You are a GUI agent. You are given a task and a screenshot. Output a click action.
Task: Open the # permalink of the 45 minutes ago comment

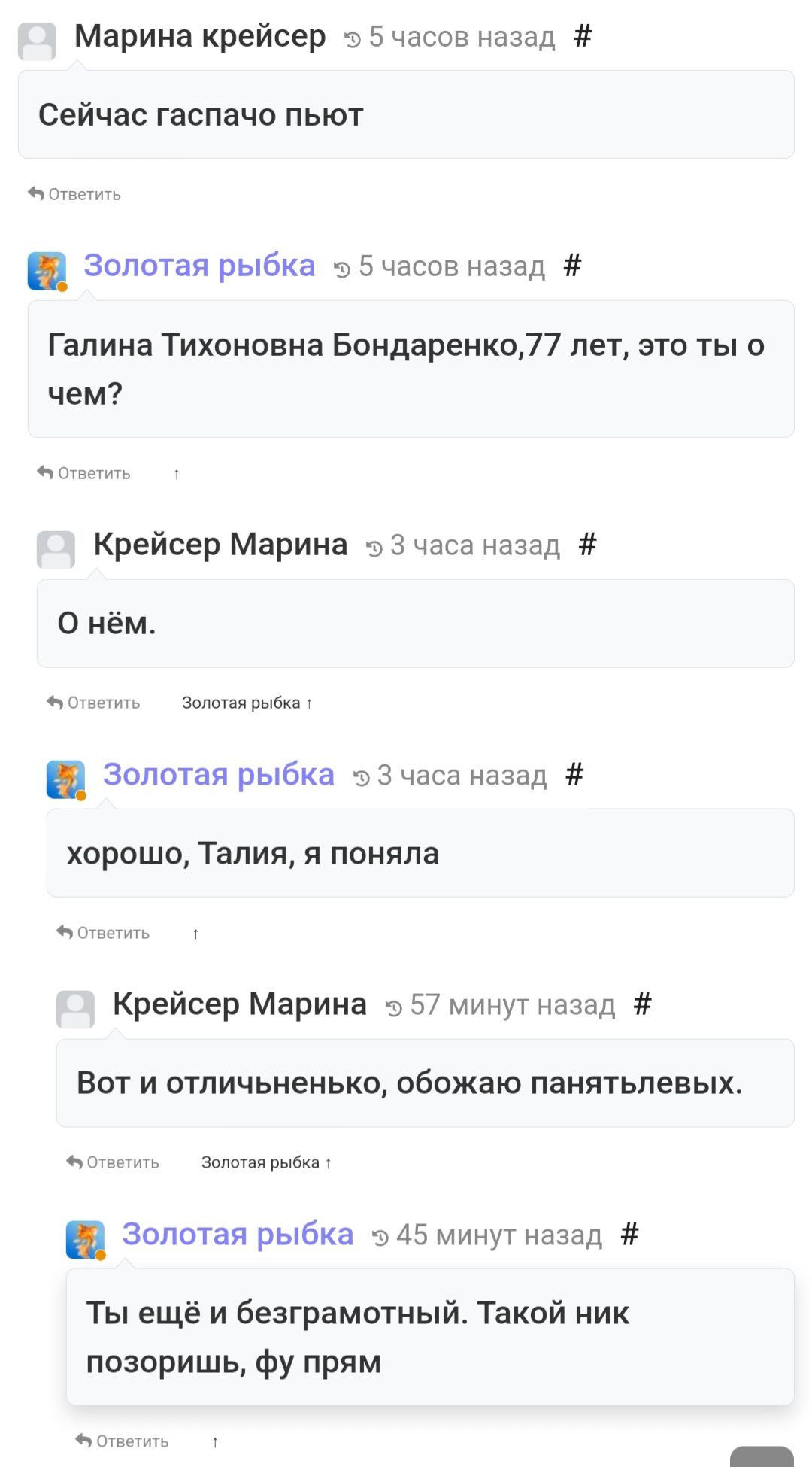tap(630, 1234)
